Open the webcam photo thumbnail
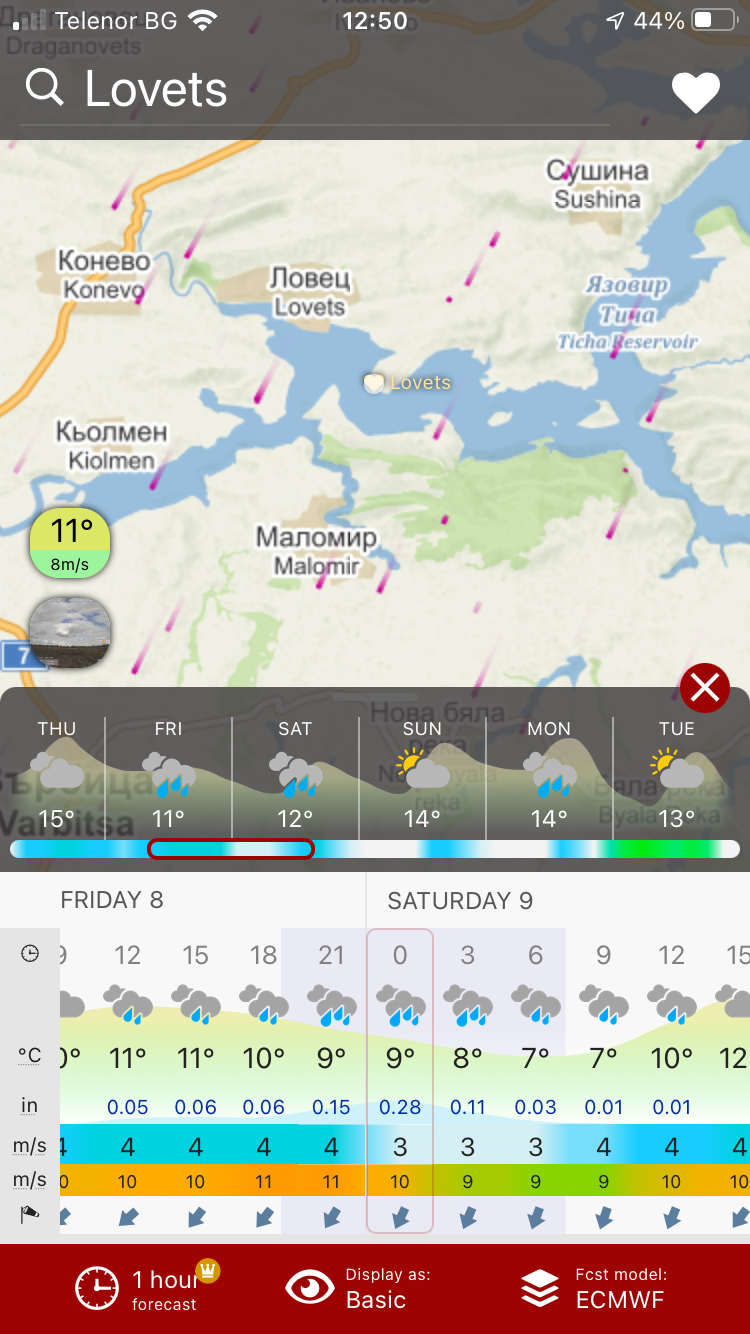 (69, 632)
